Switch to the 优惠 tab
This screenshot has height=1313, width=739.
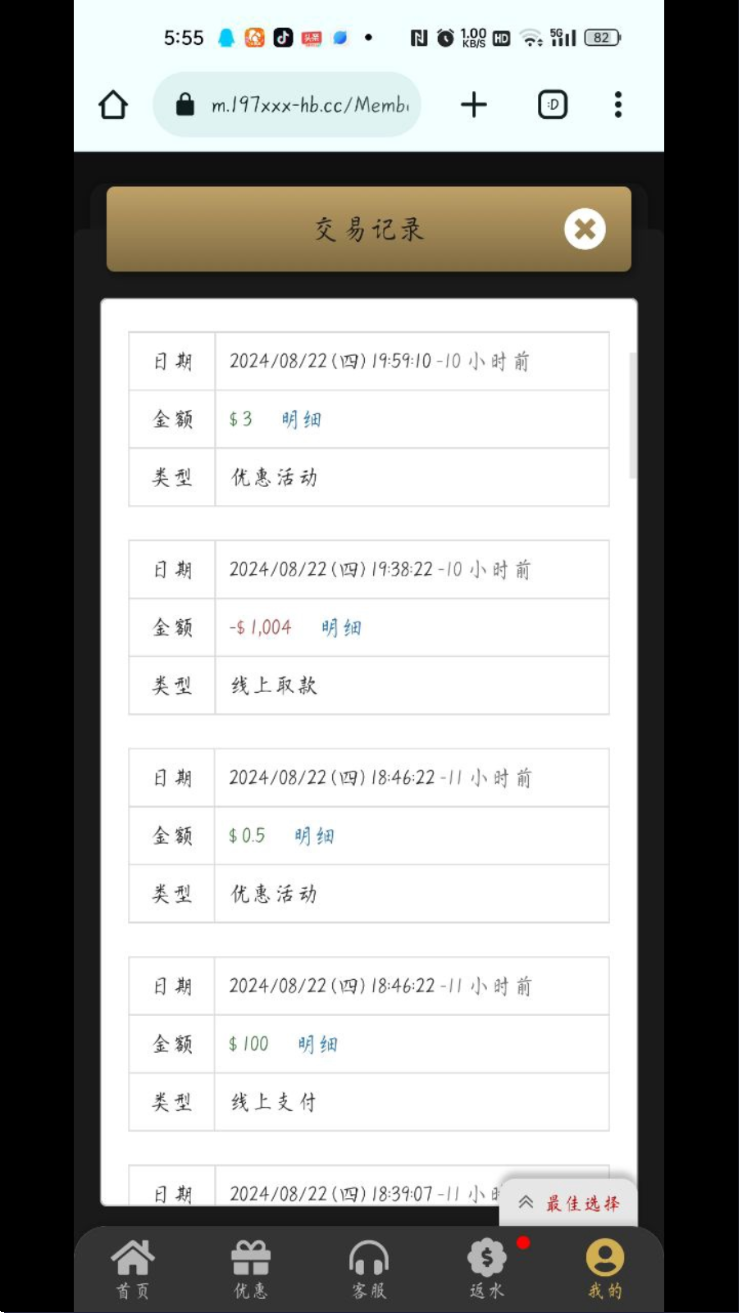click(x=251, y=1269)
